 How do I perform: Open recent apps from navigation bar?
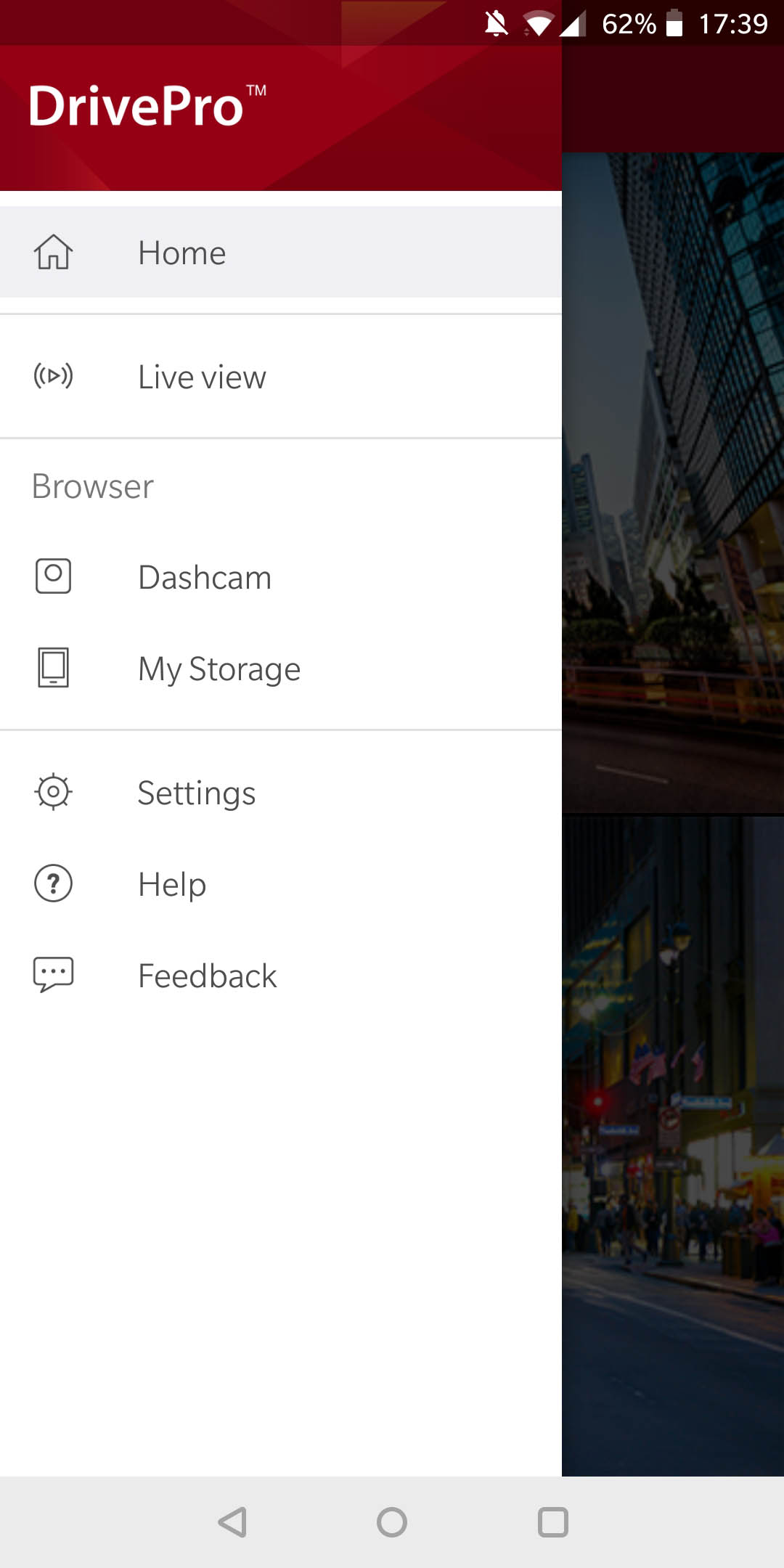click(x=552, y=1522)
